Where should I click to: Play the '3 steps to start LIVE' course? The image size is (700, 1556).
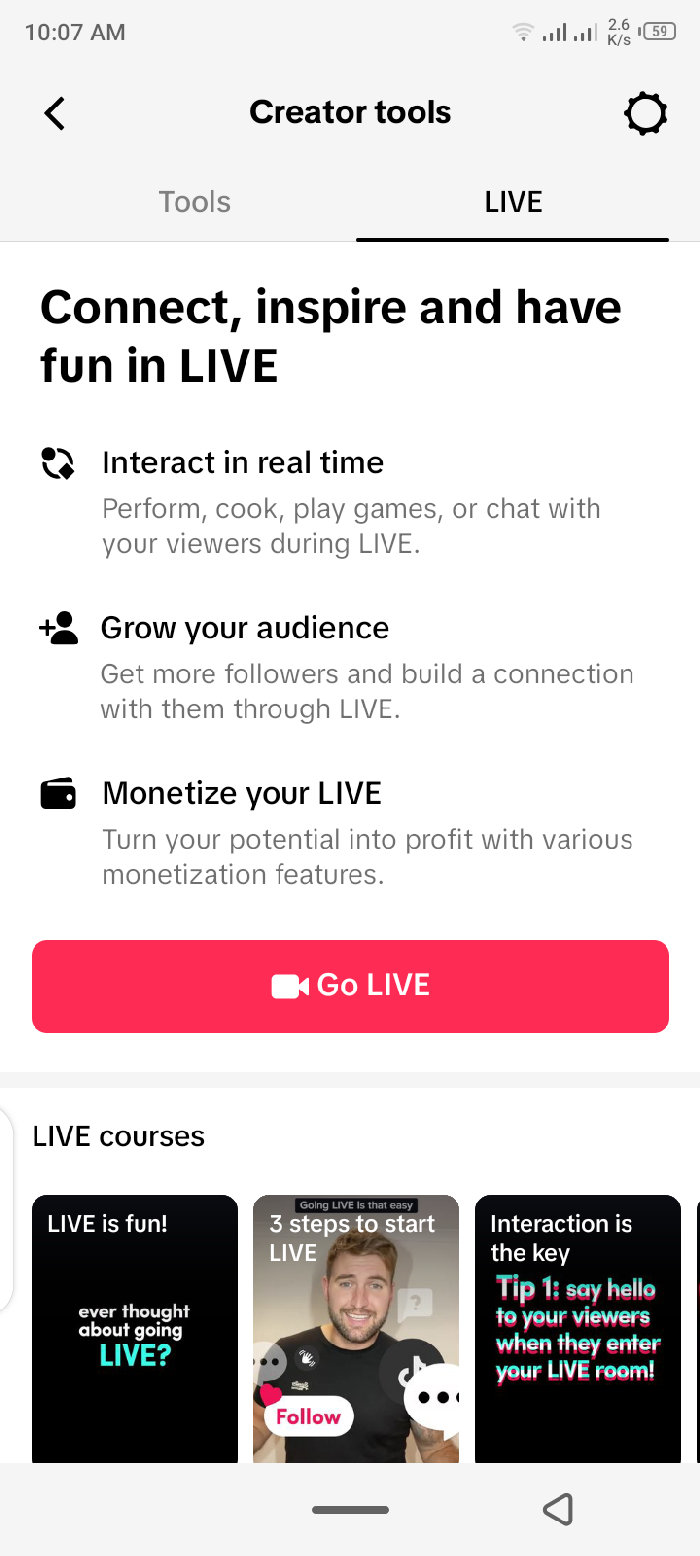pyautogui.click(x=355, y=1328)
